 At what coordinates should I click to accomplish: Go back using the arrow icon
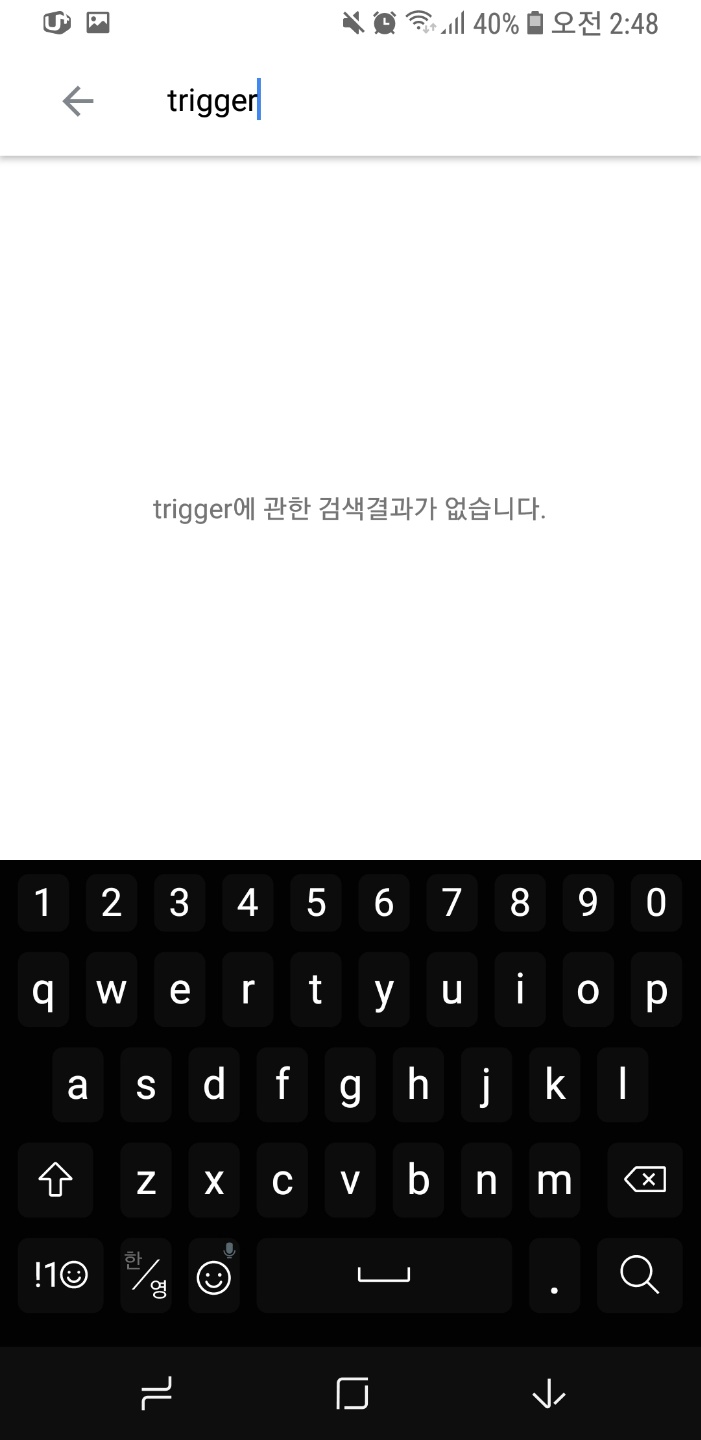[x=78, y=101]
